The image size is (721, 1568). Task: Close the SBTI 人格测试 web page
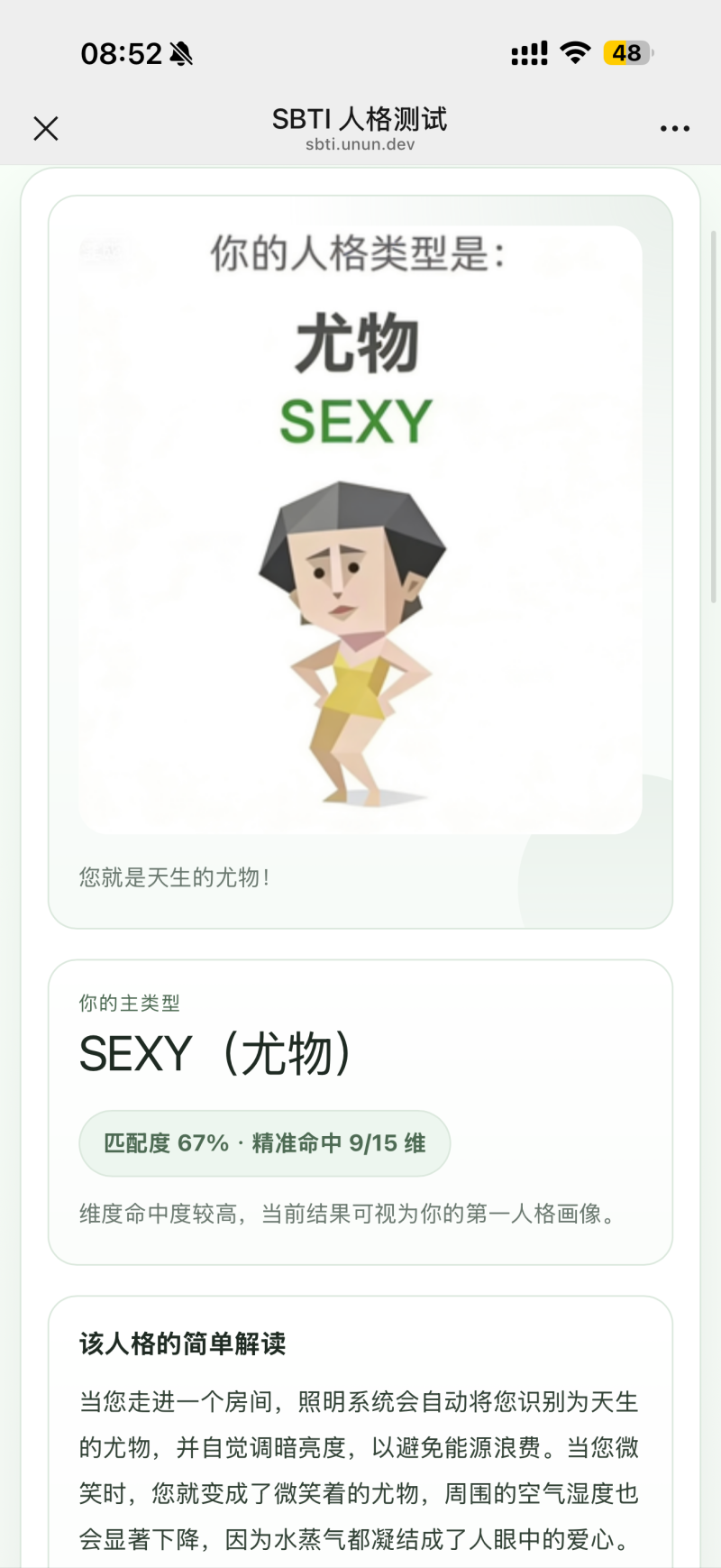click(46, 129)
